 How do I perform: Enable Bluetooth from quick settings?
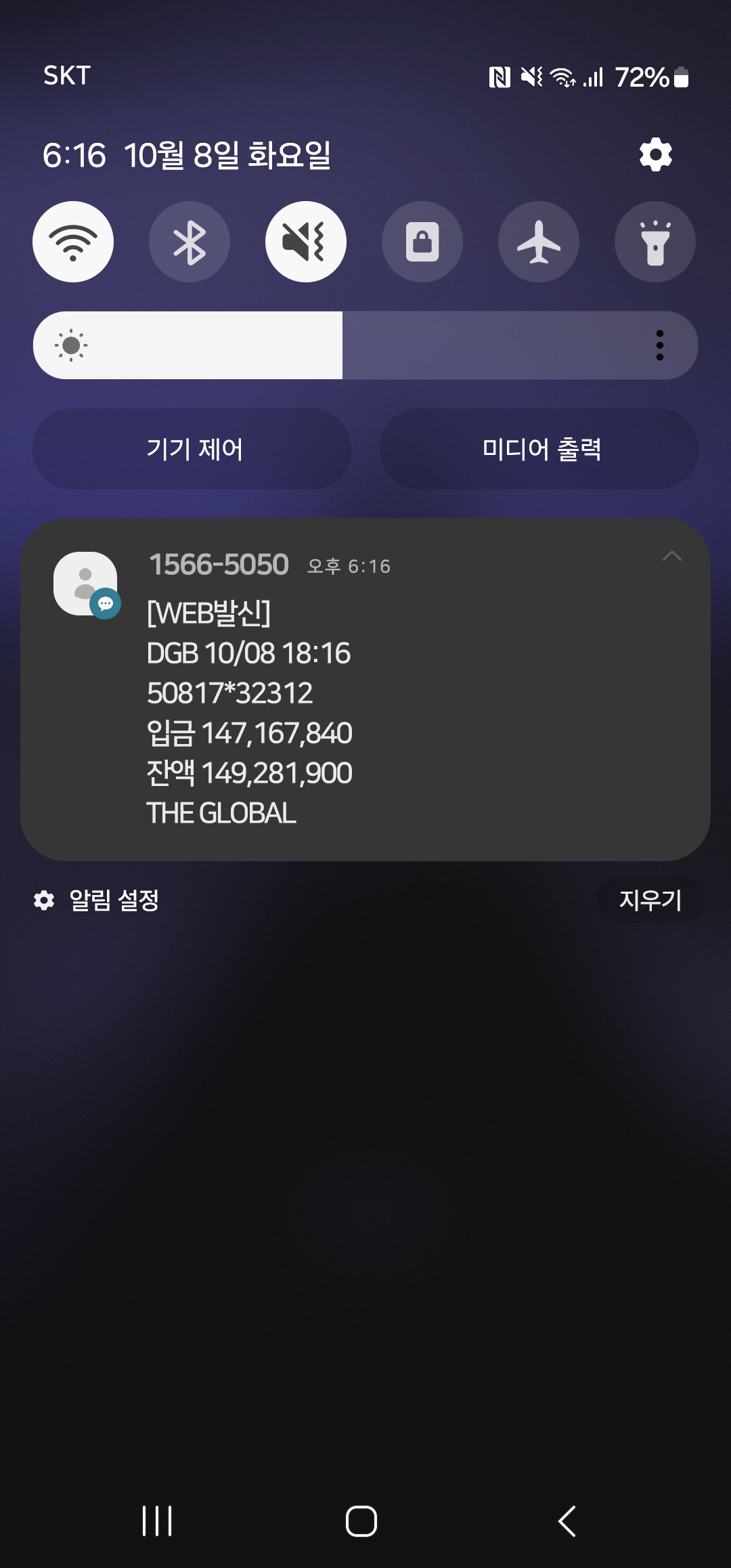point(190,242)
